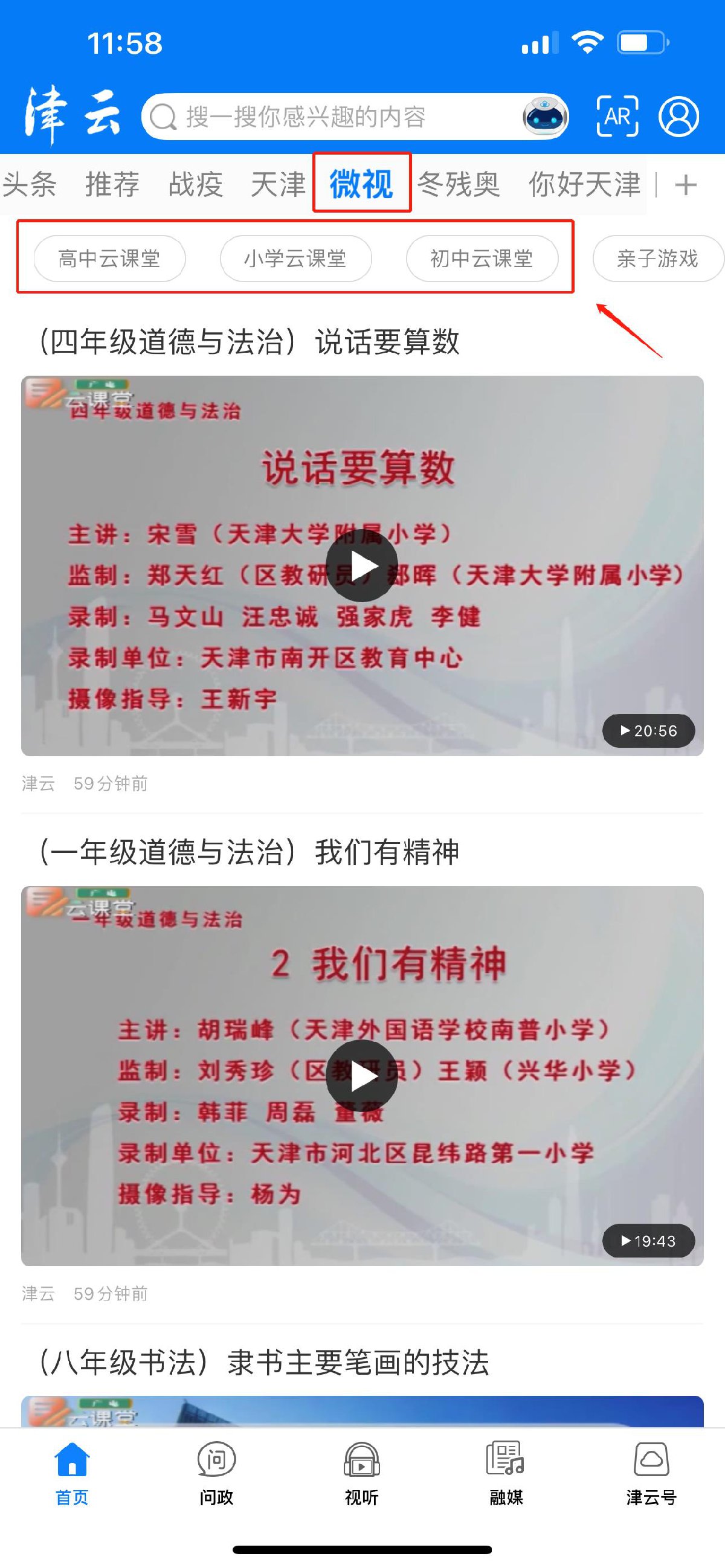Select the 小学云课堂 chip

click(296, 259)
